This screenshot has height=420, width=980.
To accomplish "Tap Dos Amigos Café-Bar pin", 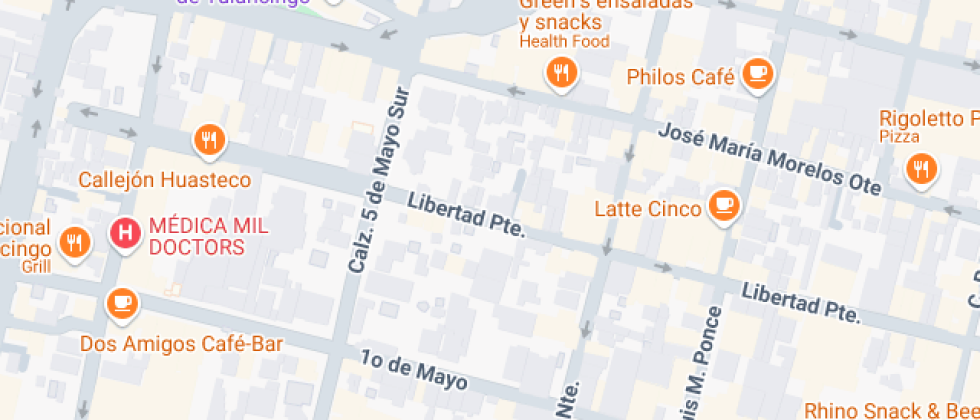I will [122, 302].
